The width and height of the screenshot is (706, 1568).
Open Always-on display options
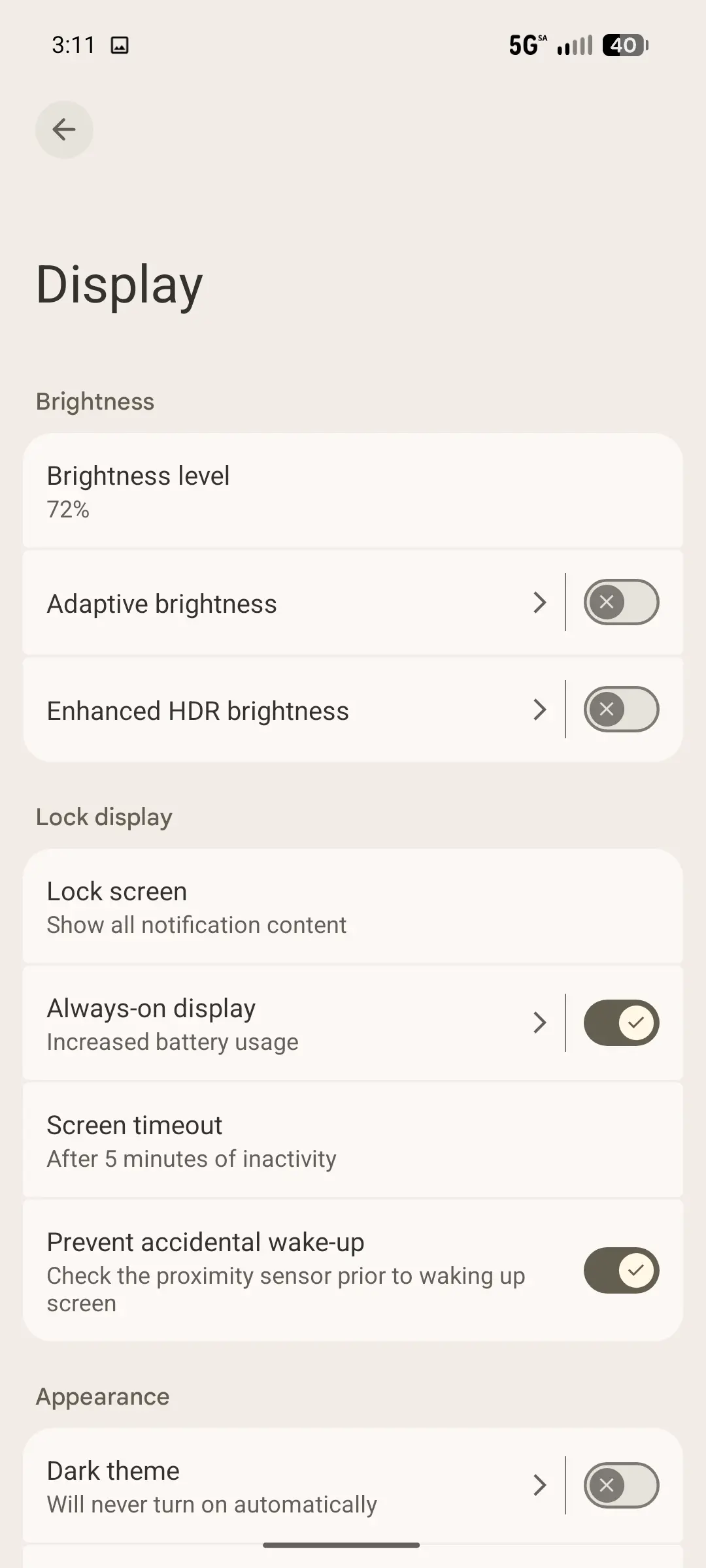[x=288, y=1023]
